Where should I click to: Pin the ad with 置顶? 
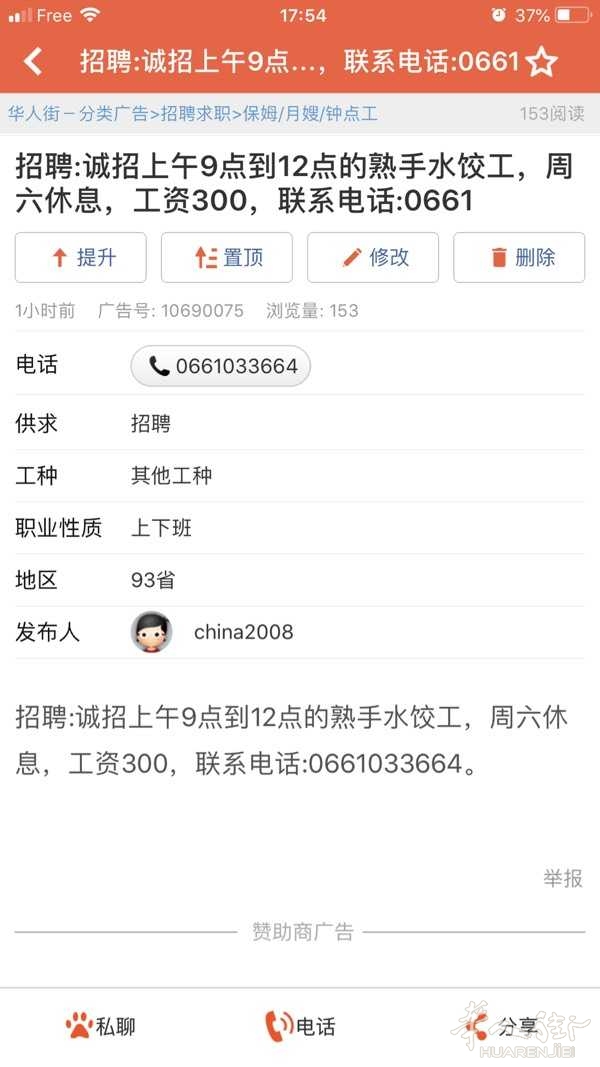(227, 257)
